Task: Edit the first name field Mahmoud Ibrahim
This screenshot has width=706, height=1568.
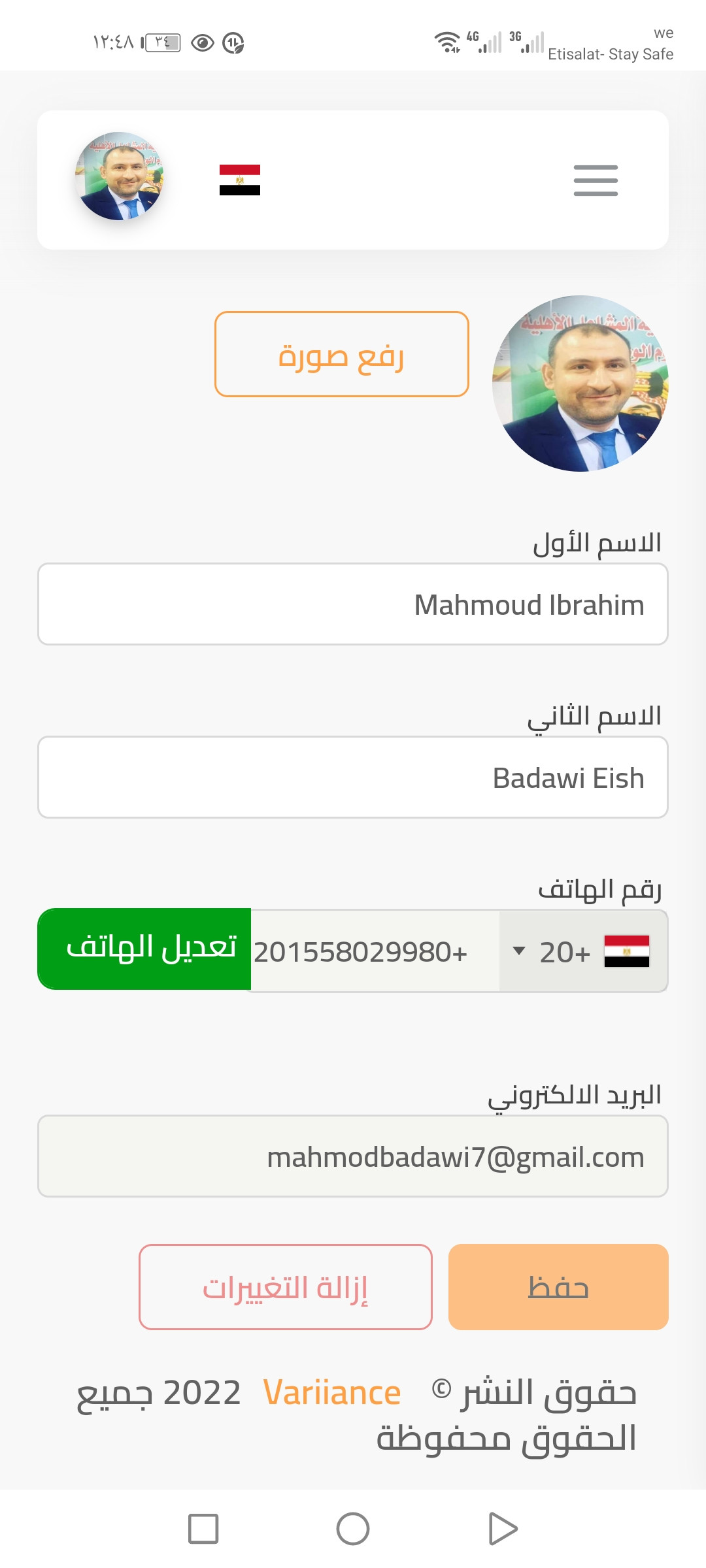Action: pos(353,604)
